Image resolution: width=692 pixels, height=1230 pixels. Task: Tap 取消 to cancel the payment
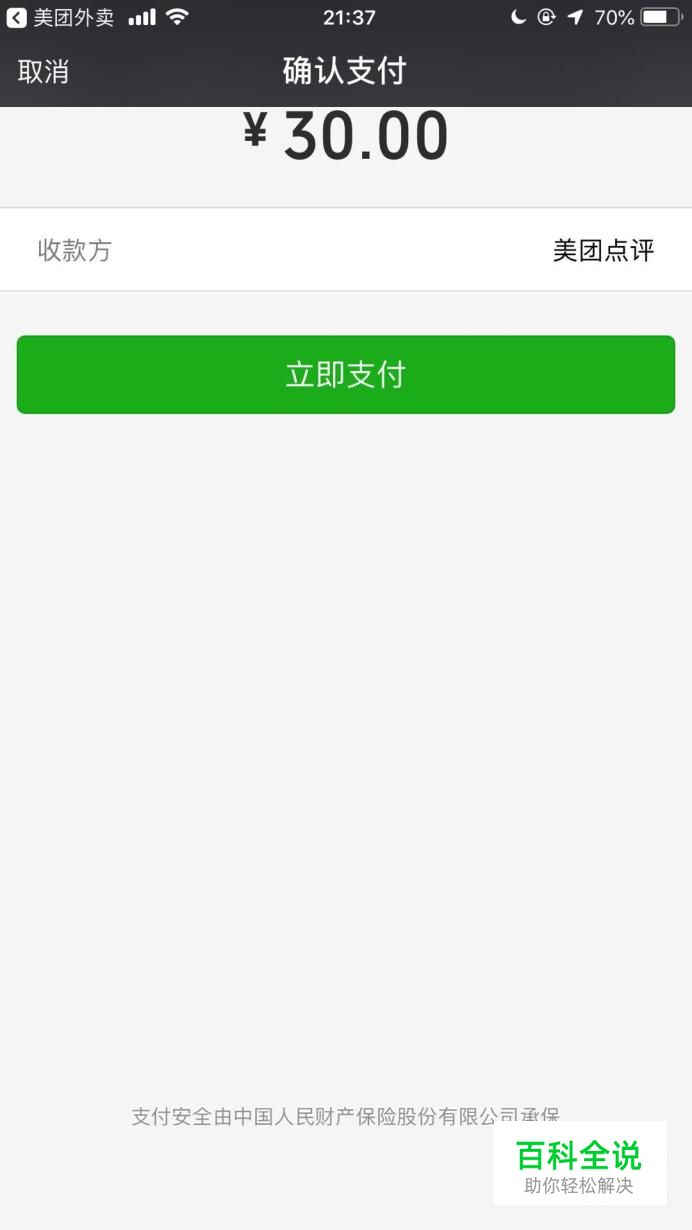pos(43,72)
